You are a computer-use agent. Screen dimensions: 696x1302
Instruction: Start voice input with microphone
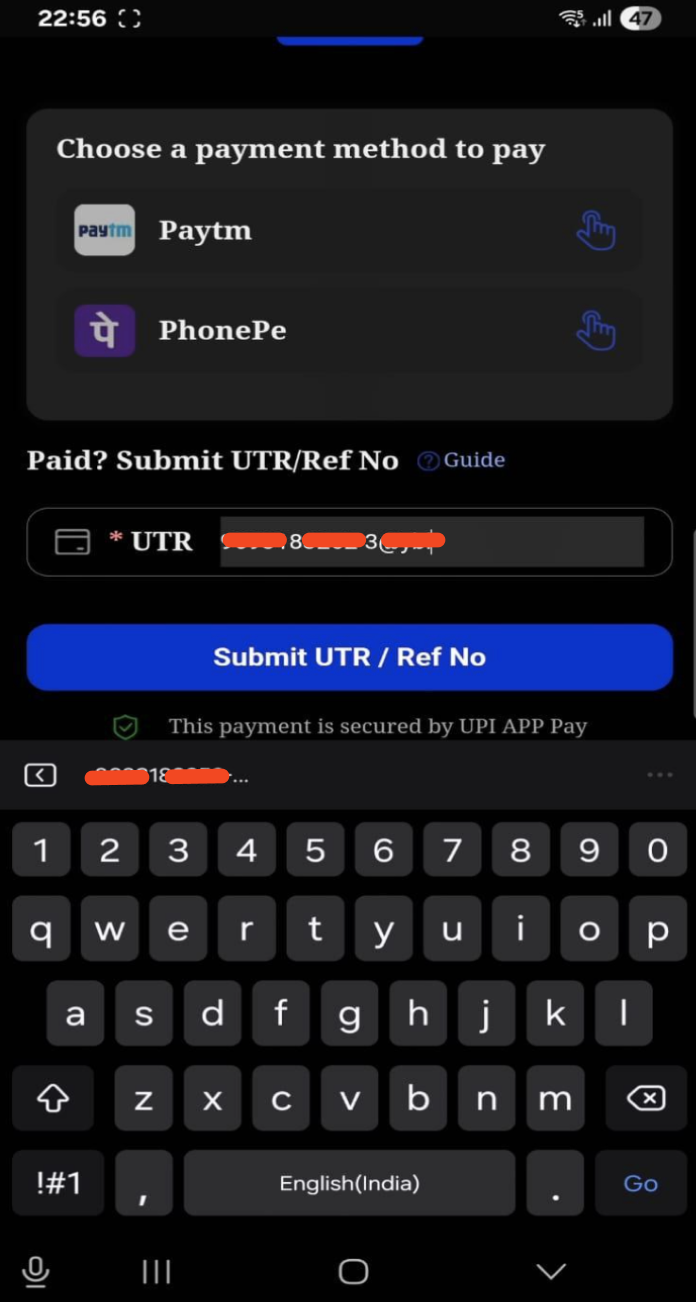[35, 1271]
